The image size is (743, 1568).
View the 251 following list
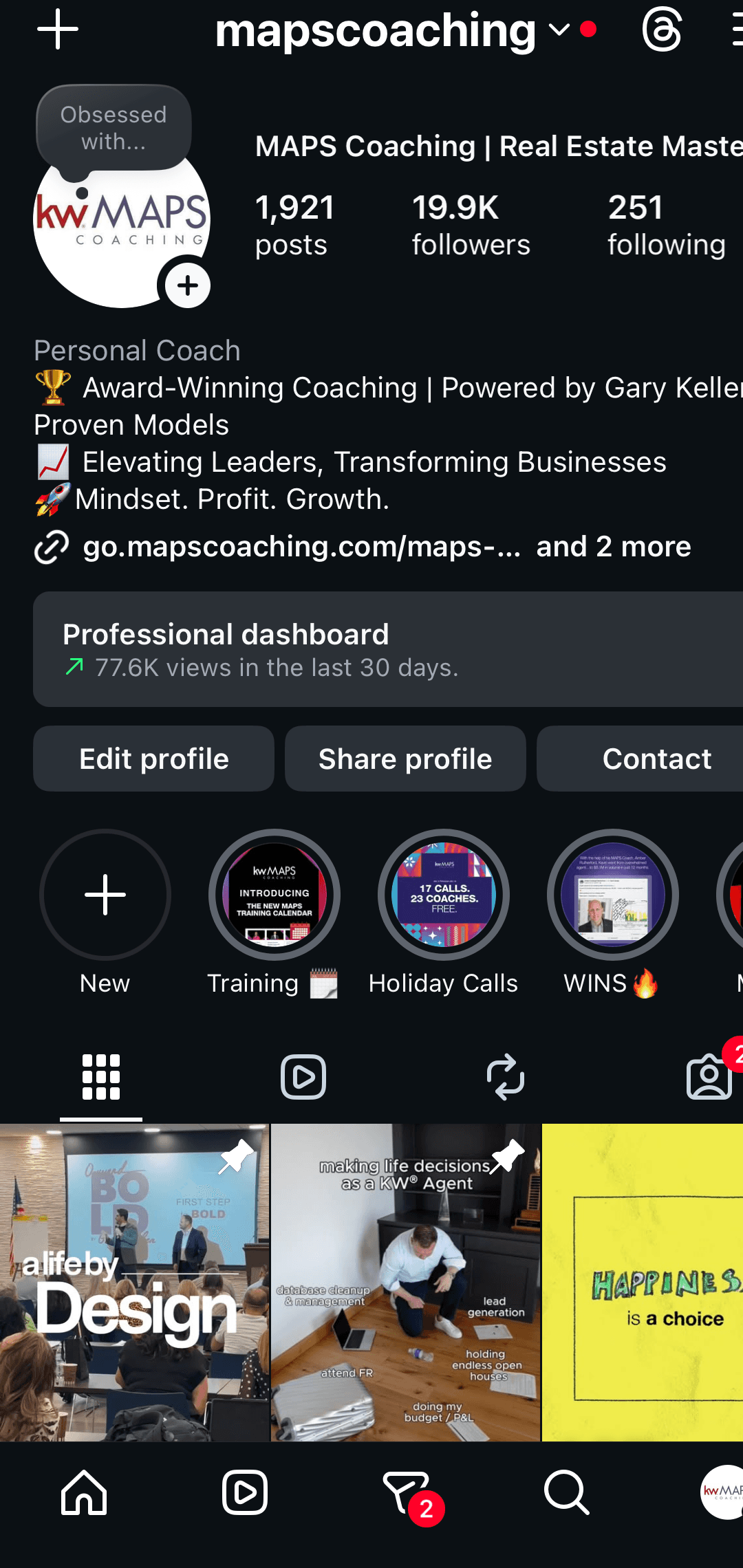pos(666,225)
